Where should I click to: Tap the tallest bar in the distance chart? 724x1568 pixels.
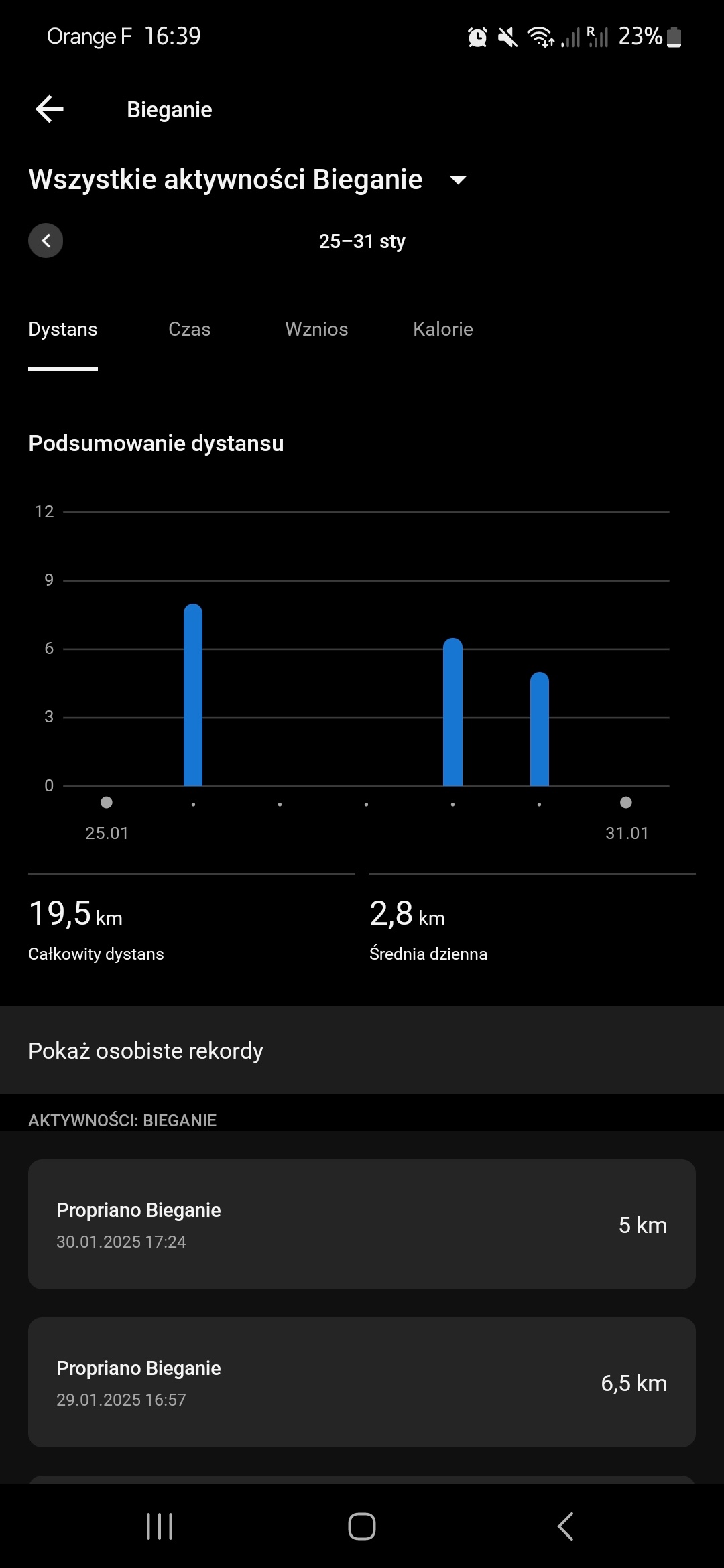click(193, 697)
